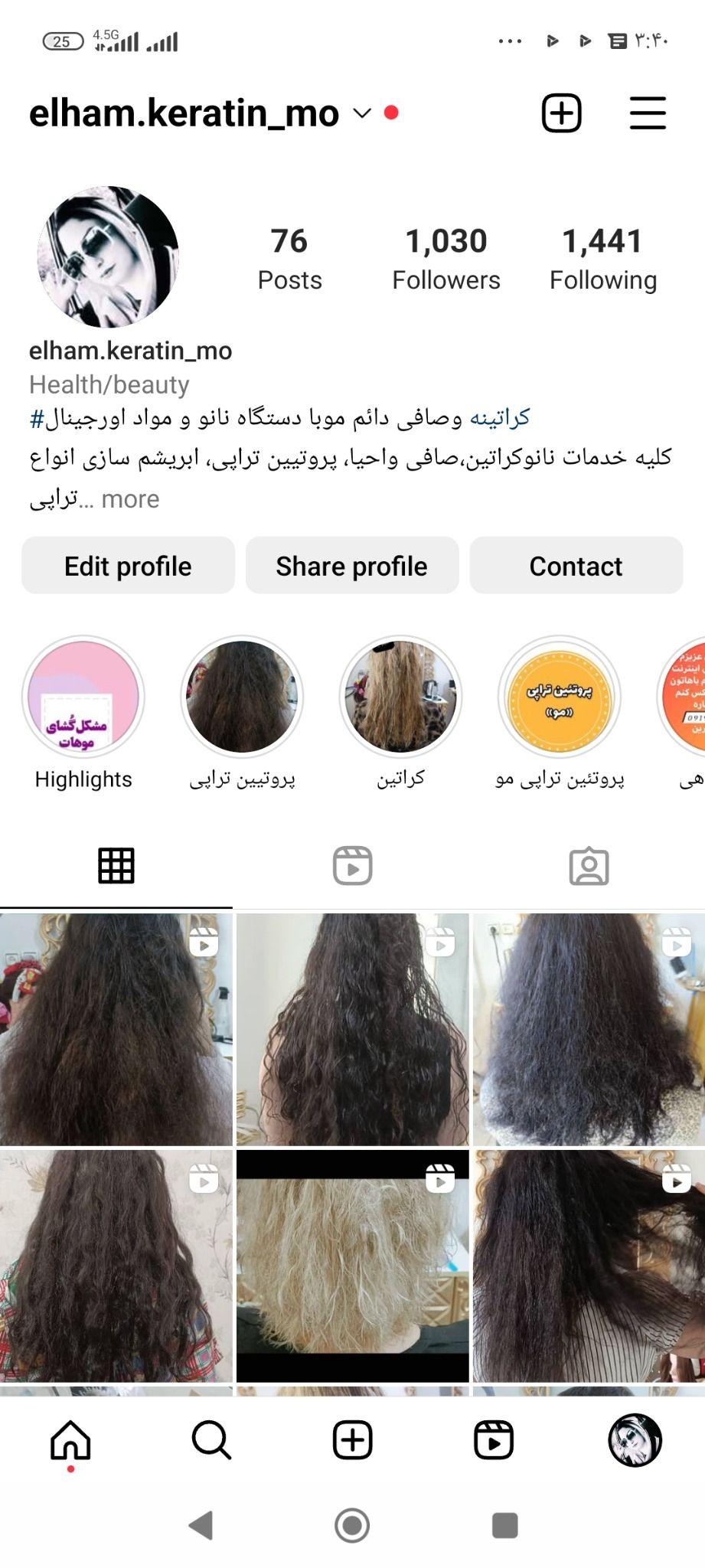View the profile picture

[x=108, y=257]
